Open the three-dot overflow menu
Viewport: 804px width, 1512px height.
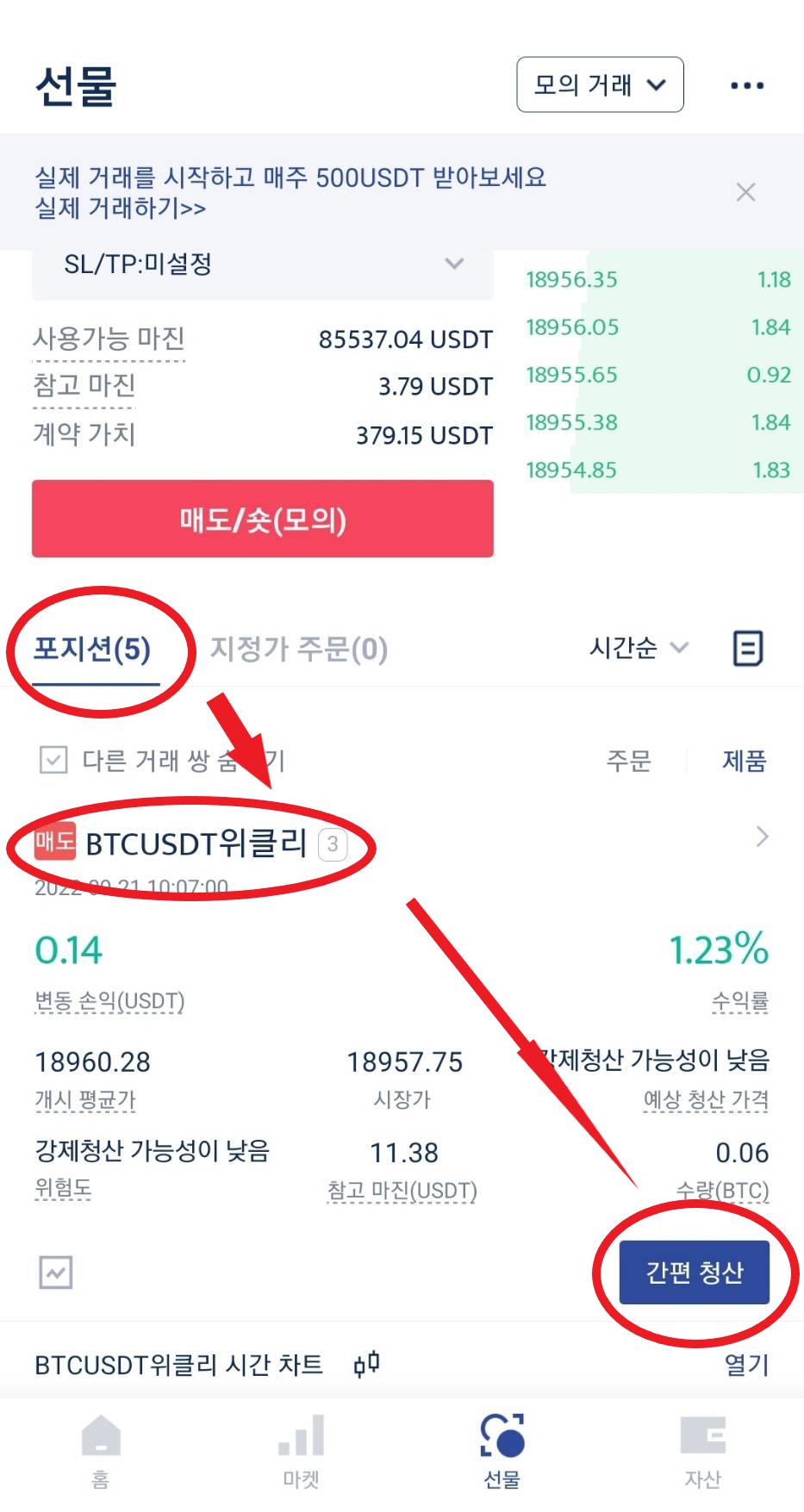[746, 85]
